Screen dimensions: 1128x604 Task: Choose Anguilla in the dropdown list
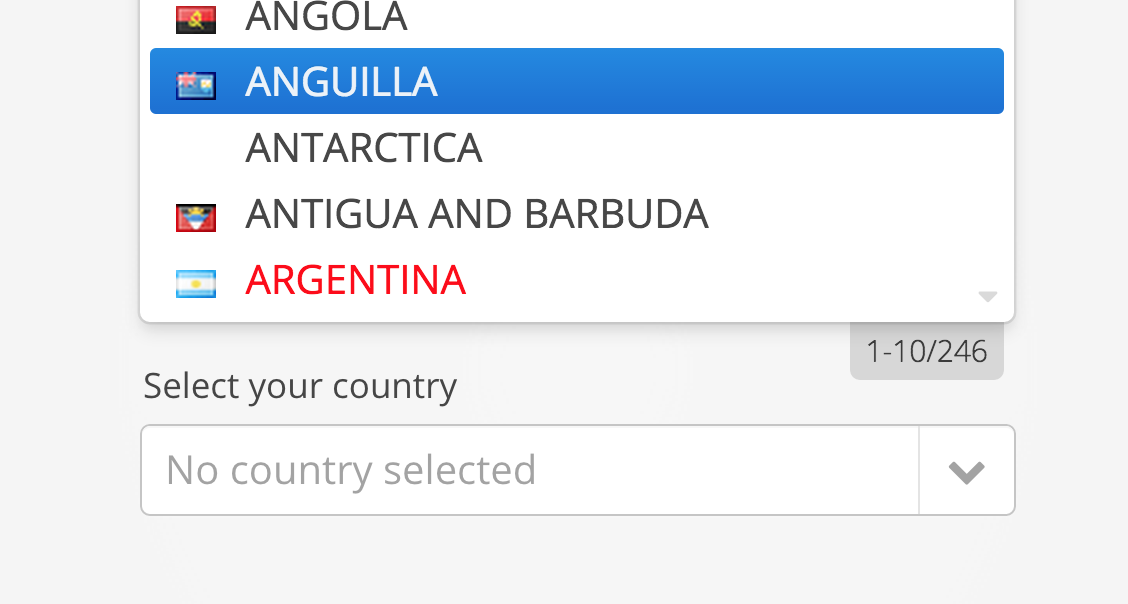click(341, 81)
